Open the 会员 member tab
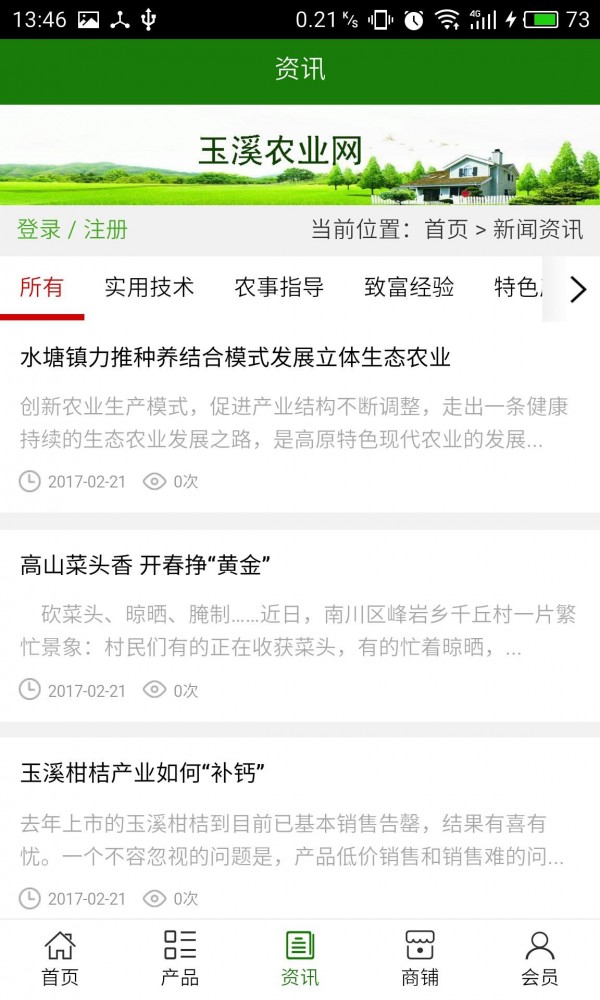Image resolution: width=600 pixels, height=1000 pixels. 540,958
